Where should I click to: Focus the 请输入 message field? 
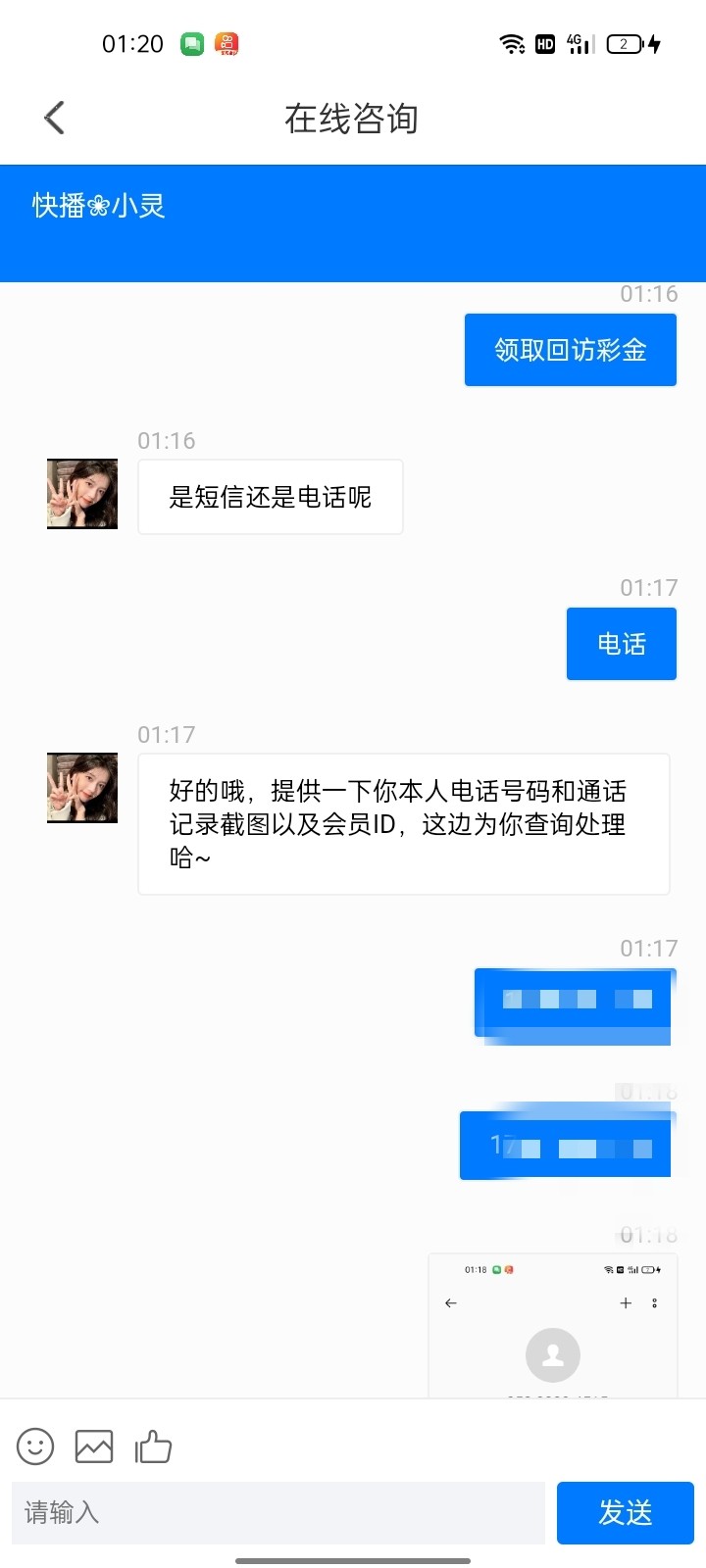point(278,1512)
